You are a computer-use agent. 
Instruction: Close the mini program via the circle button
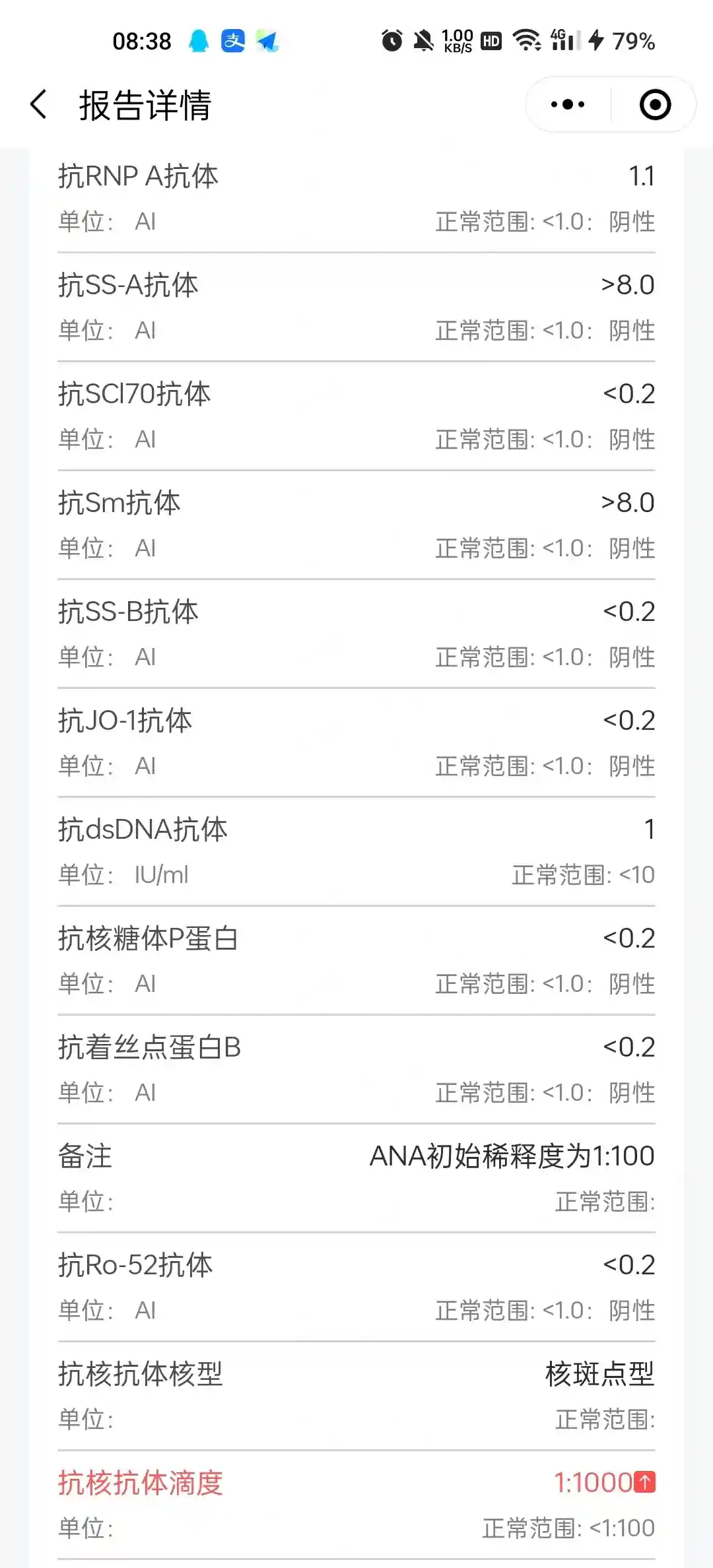point(655,105)
